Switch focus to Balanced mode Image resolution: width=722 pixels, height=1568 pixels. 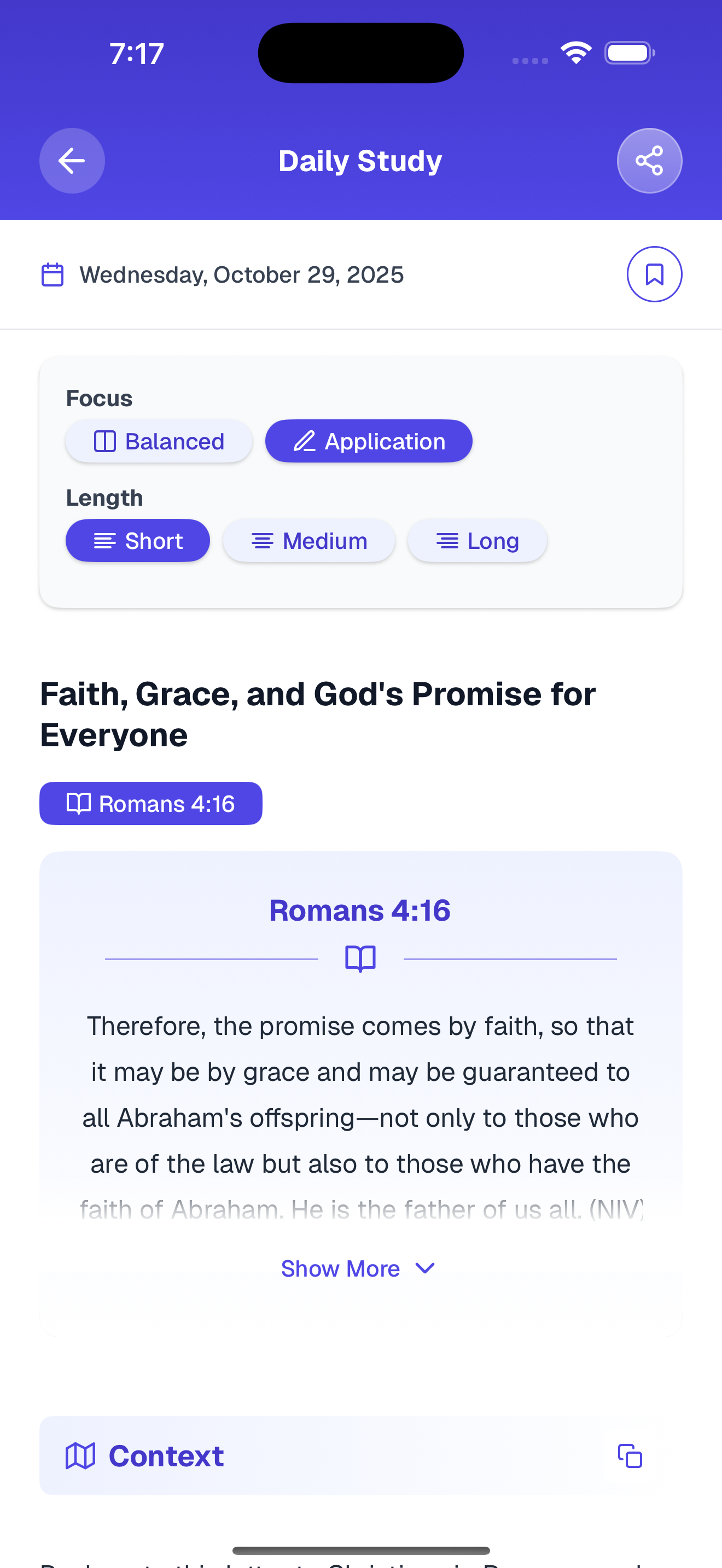pyautogui.click(x=159, y=441)
